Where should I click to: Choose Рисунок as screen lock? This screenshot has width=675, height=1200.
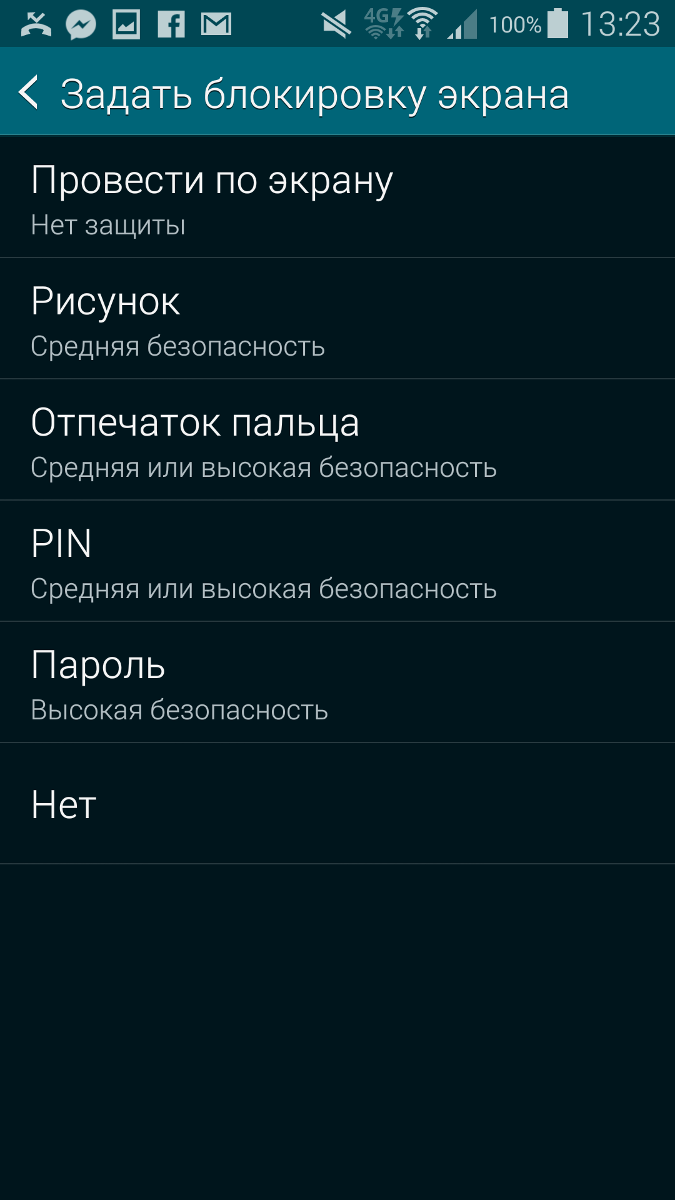(337, 318)
